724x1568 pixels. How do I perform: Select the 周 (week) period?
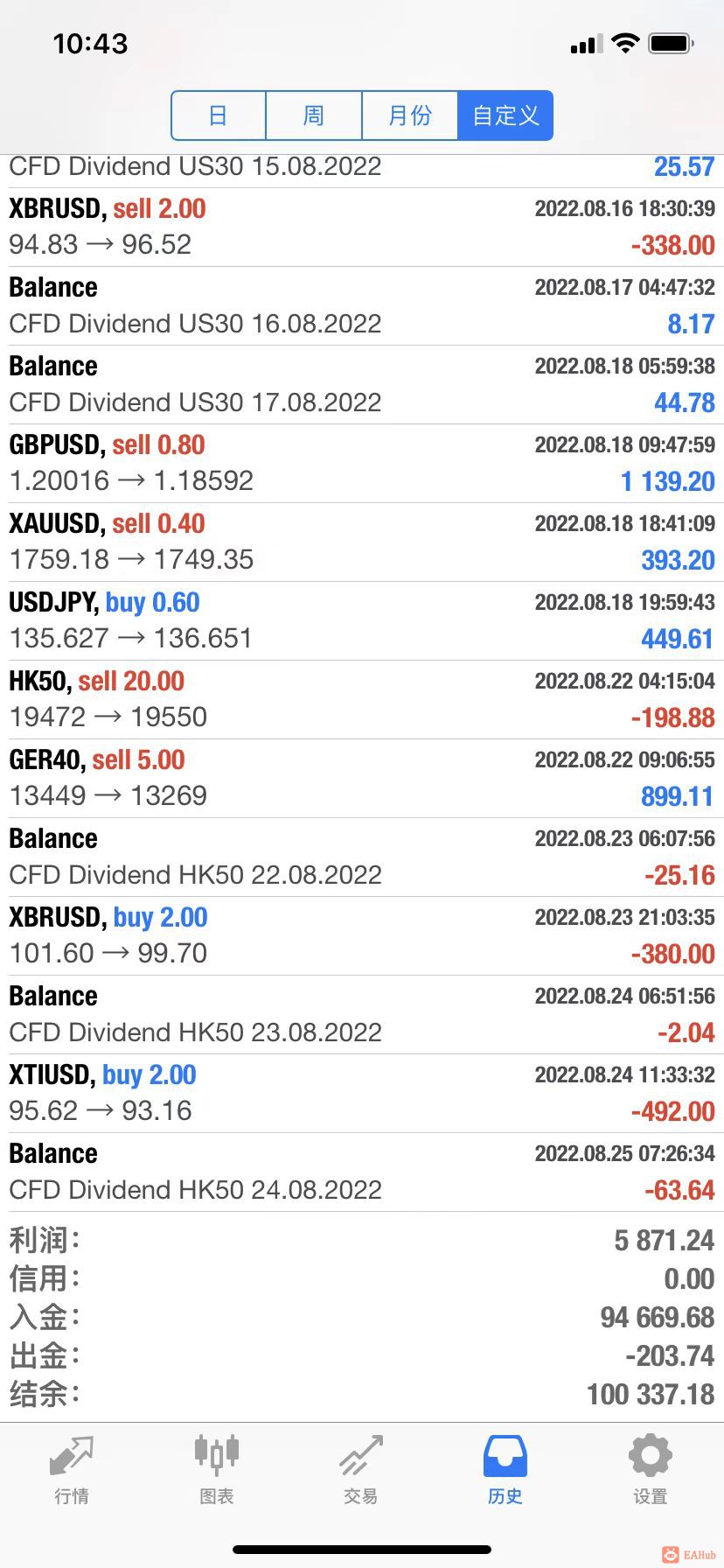point(314,115)
